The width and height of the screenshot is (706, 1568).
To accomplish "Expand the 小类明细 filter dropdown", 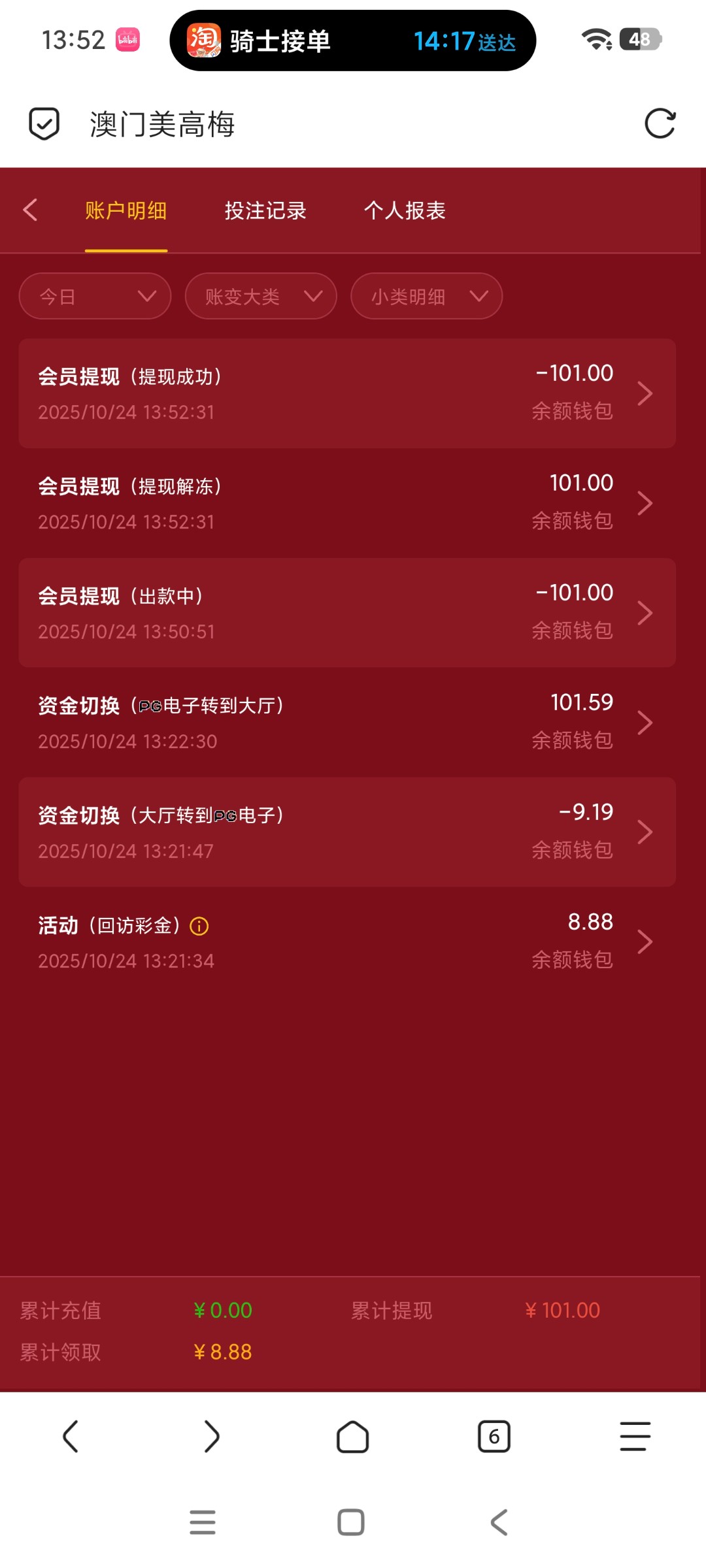I will [x=426, y=297].
